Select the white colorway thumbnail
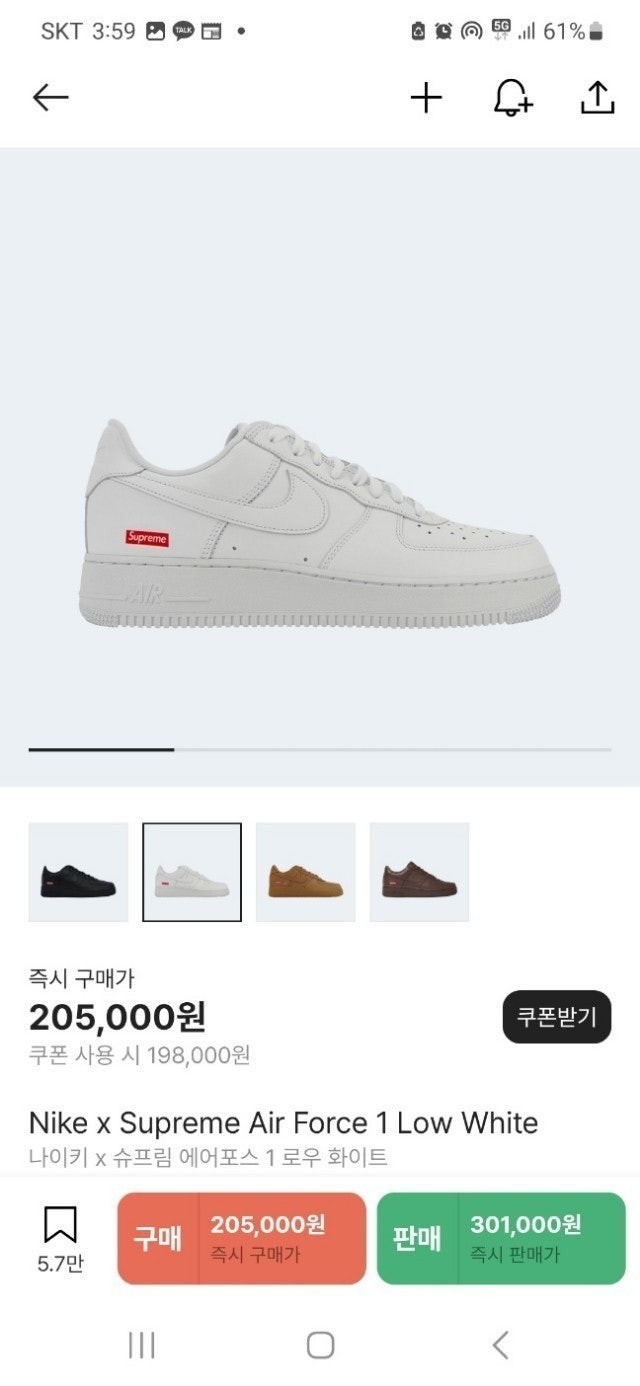The height and width of the screenshot is (1386, 640). coord(192,872)
